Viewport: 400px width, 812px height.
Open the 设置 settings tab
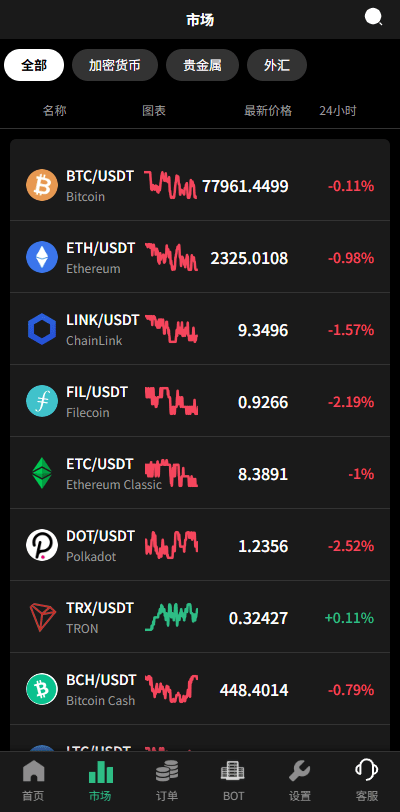pos(300,781)
